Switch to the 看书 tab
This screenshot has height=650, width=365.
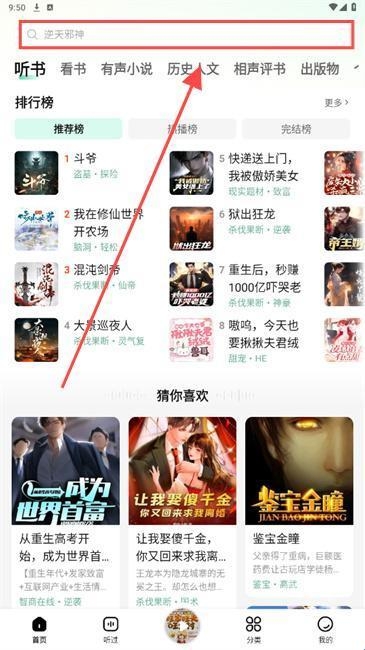click(73, 69)
